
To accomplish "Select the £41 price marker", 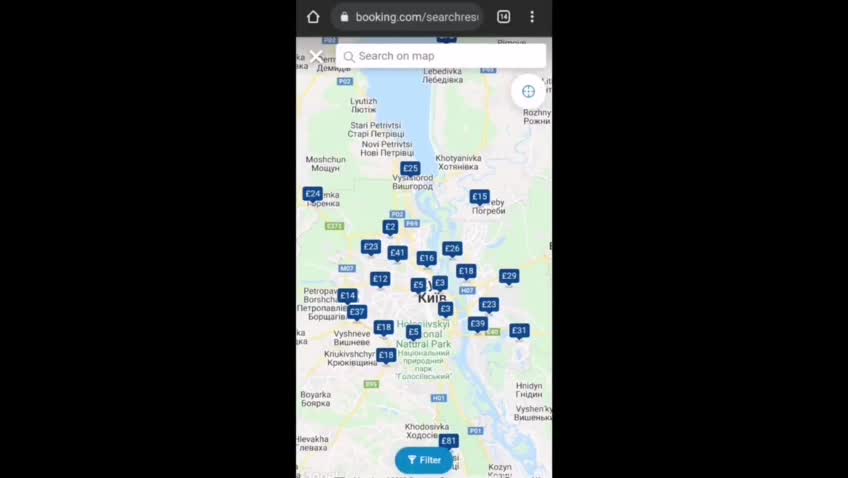I will click(x=397, y=253).
